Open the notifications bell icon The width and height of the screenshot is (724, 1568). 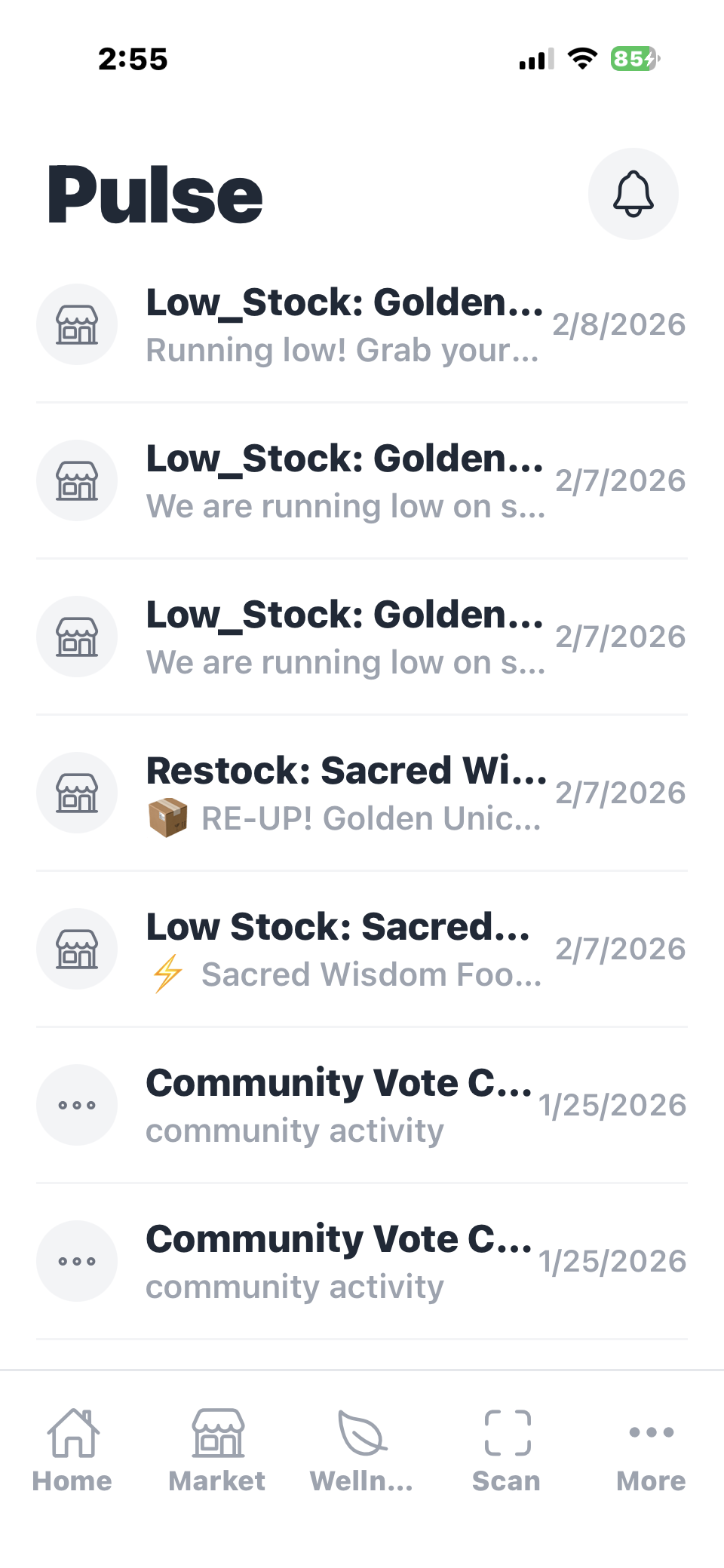633,194
